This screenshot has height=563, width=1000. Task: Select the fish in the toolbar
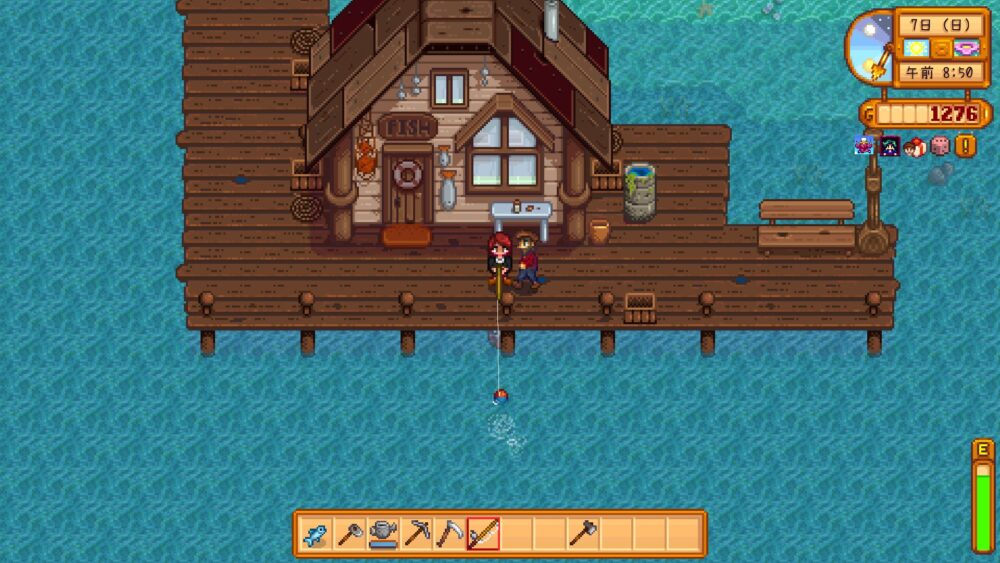pyautogui.click(x=316, y=534)
